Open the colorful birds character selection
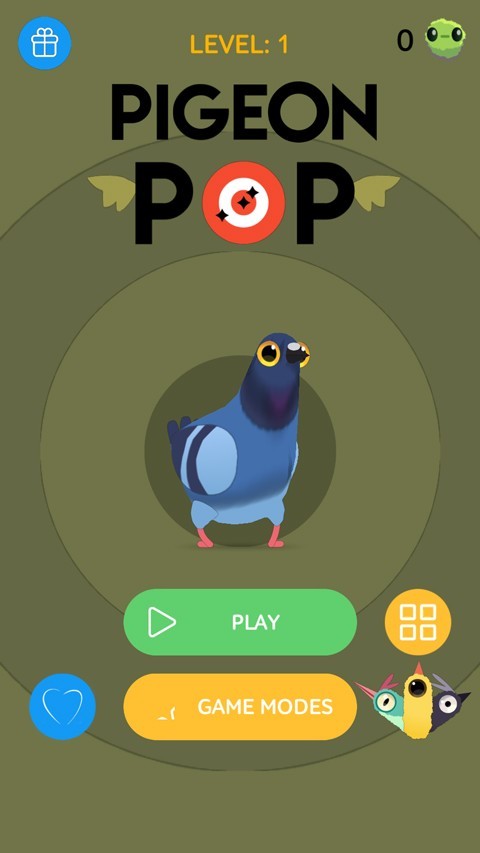Image resolution: width=480 pixels, height=853 pixels. pos(414,701)
